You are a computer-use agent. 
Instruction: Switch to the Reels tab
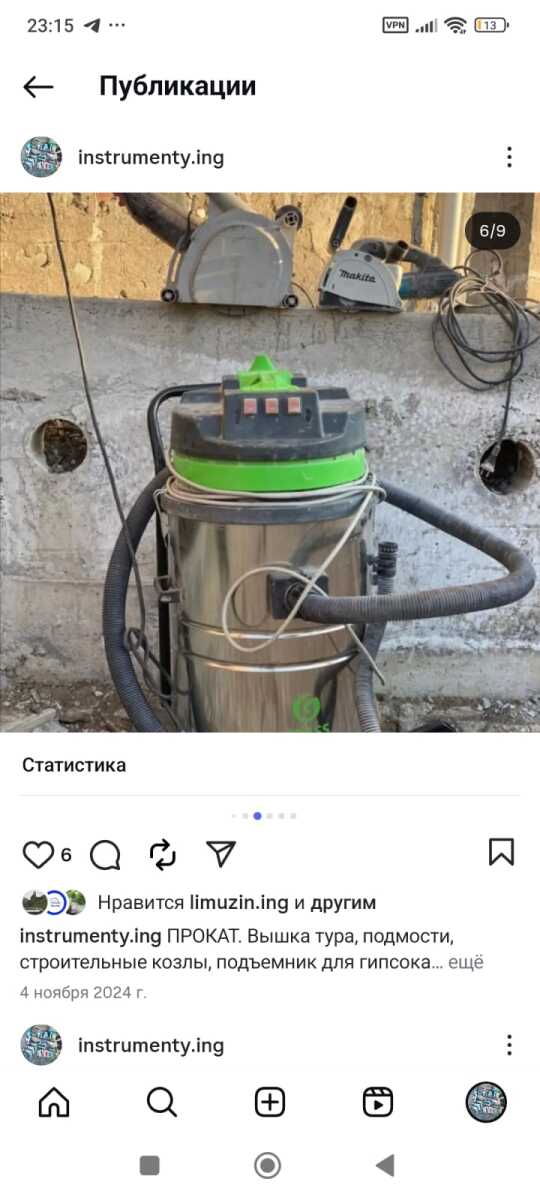[377, 1103]
